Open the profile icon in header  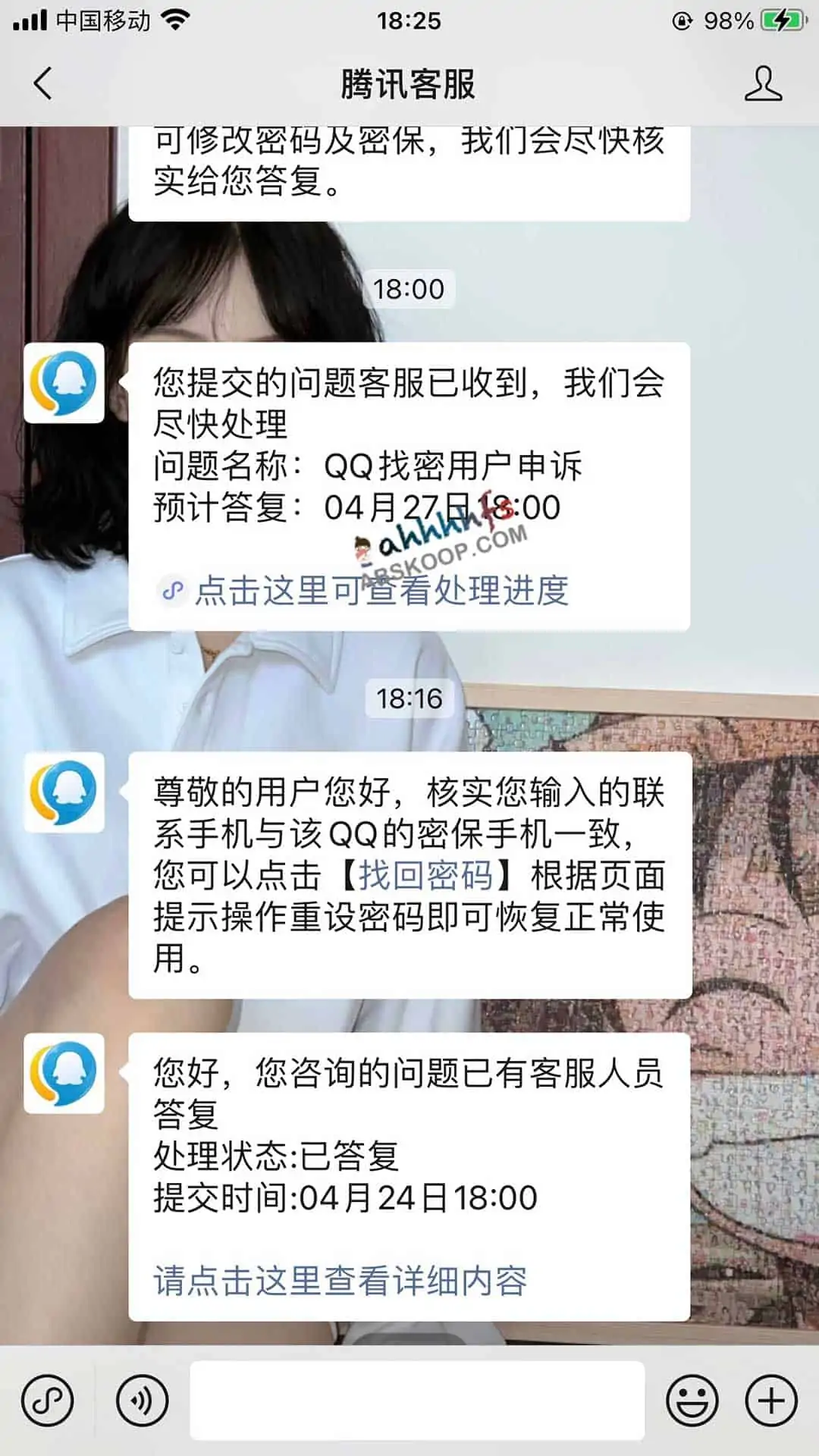762,83
